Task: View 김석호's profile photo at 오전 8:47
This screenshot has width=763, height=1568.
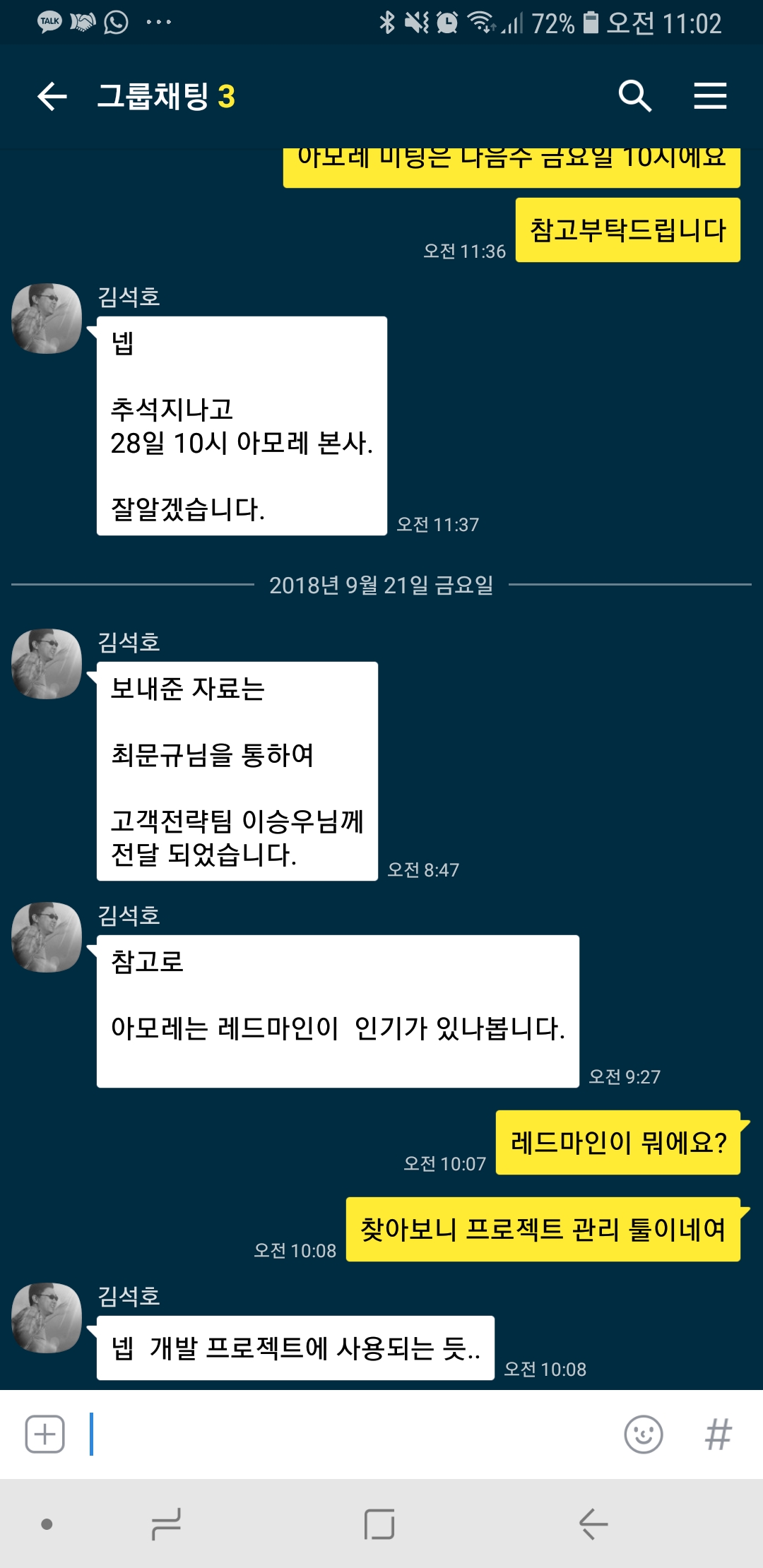Action: pyautogui.click(x=47, y=664)
